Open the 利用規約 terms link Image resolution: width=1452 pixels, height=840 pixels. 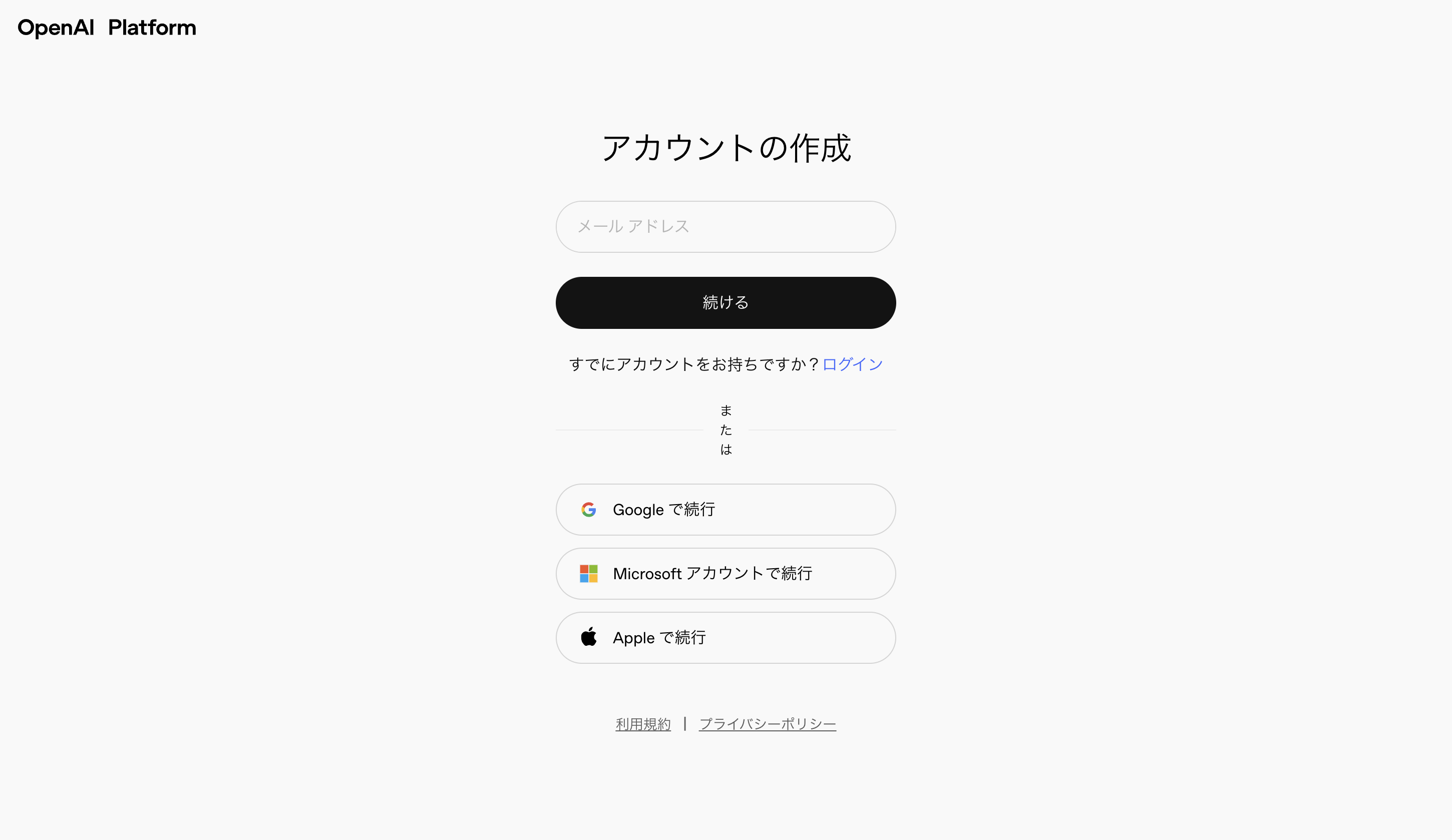pyautogui.click(x=642, y=724)
